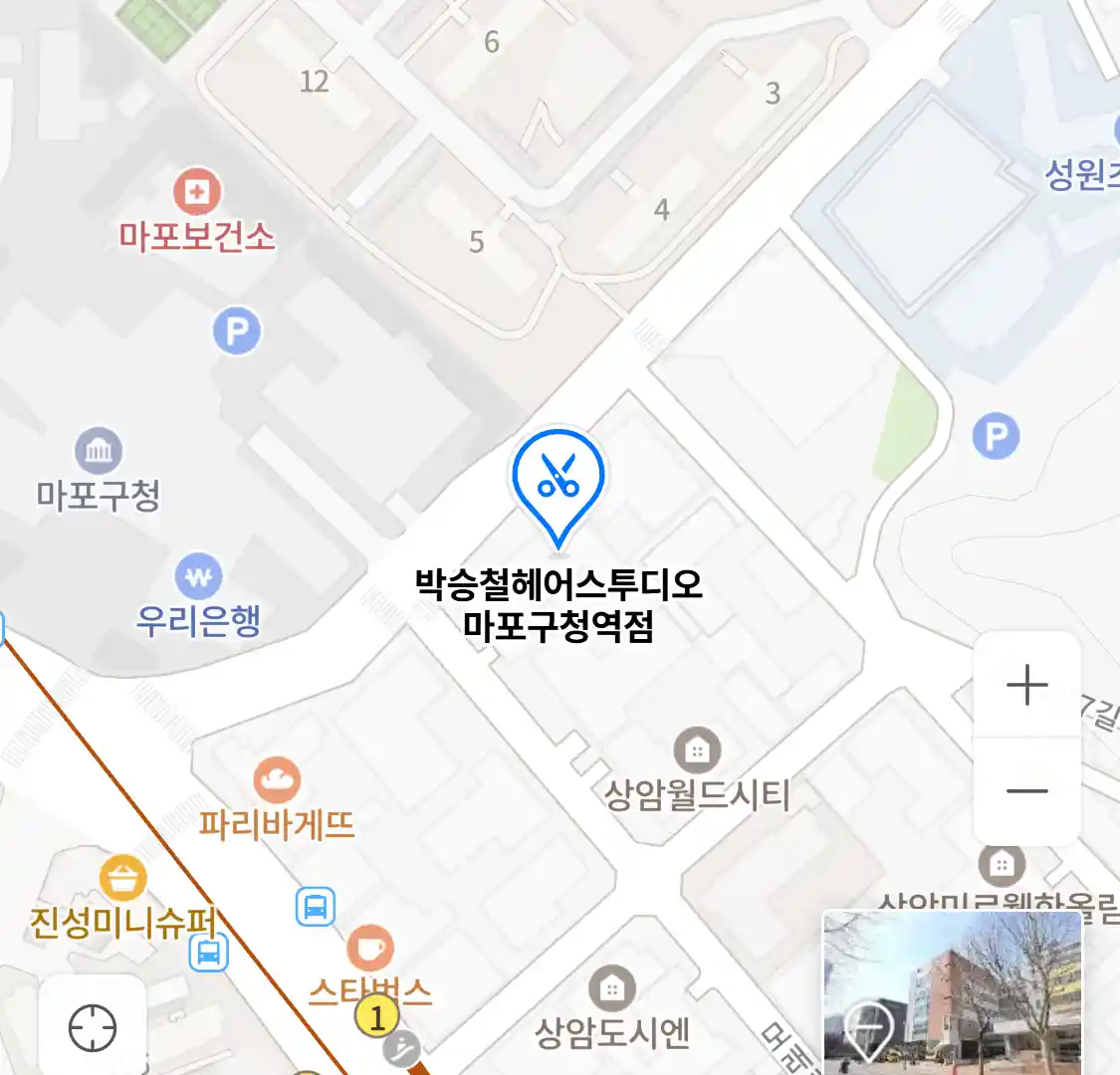The width and height of the screenshot is (1120, 1075).
Task: Tap the bus stop icon beside 파리바게뜨
Action: [x=316, y=907]
